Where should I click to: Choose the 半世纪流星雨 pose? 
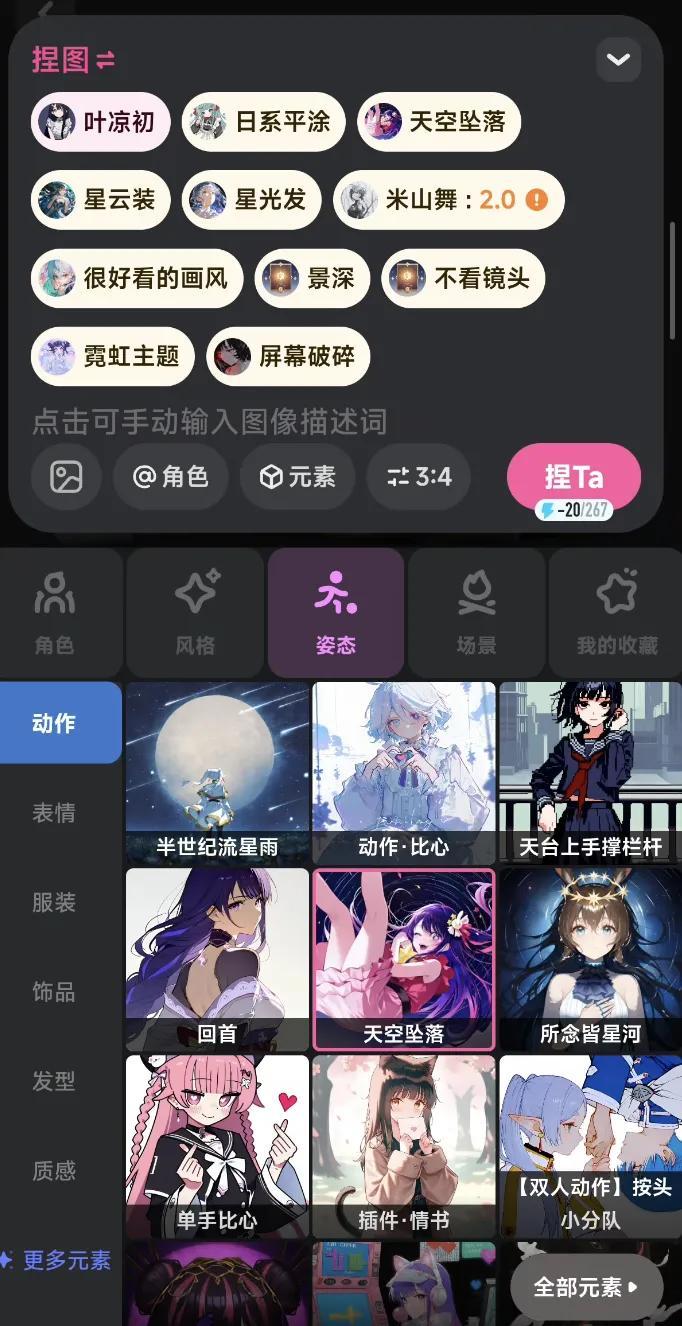(217, 772)
